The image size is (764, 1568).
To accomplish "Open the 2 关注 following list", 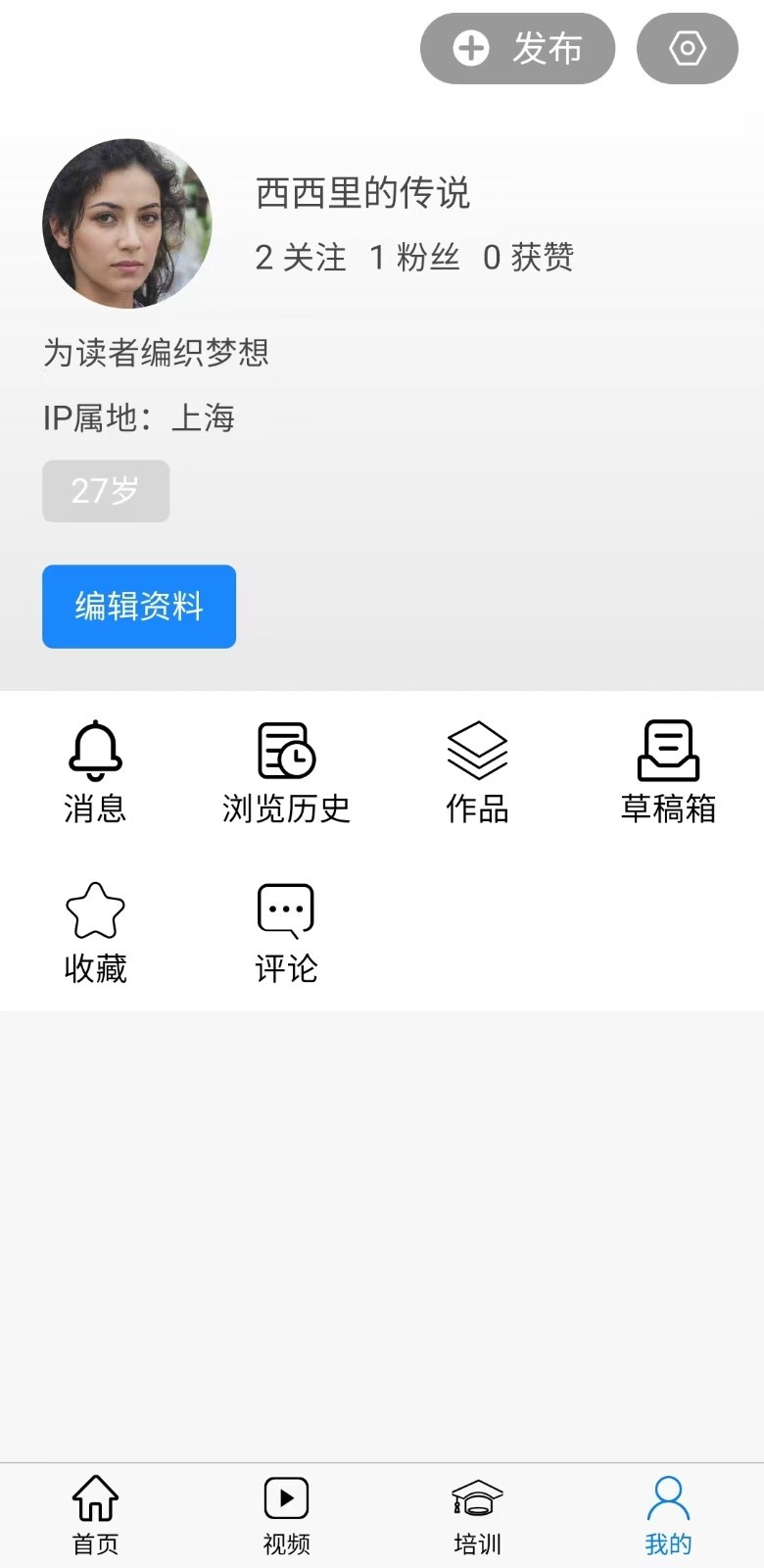I will pos(301,258).
